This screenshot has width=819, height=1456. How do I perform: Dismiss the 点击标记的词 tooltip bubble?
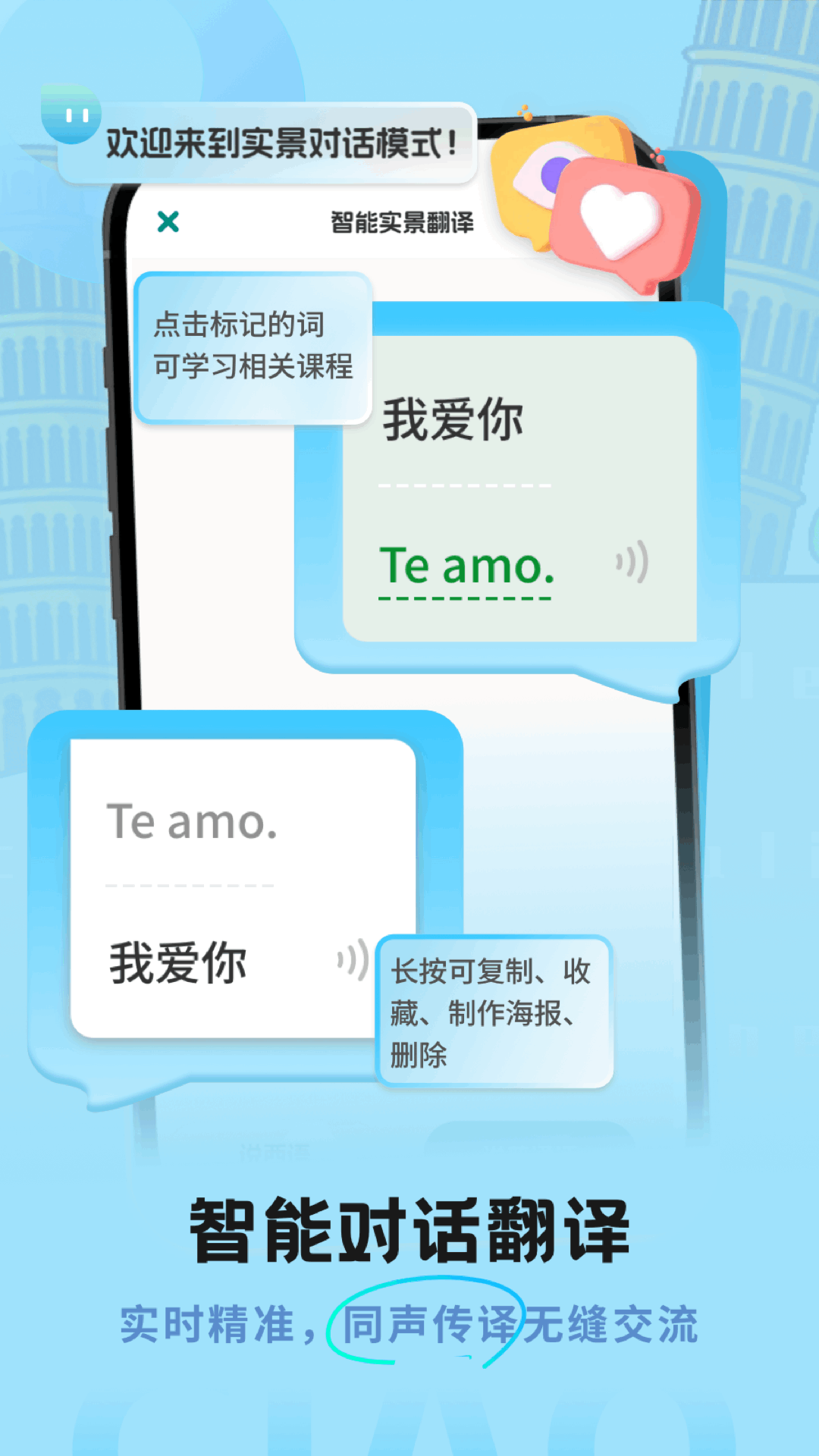[256, 345]
